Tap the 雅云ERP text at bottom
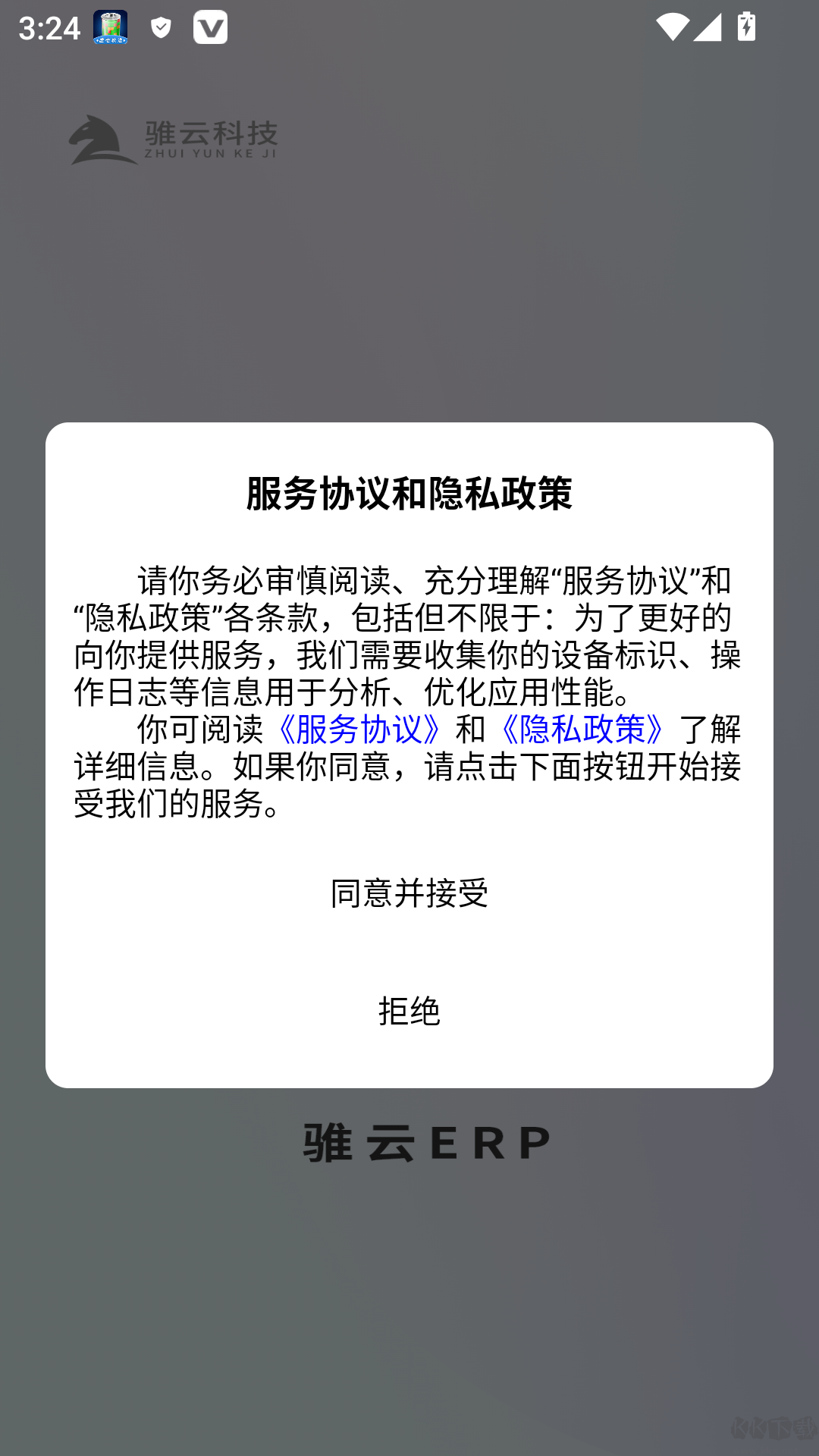This screenshot has height=1456, width=819. [425, 1143]
